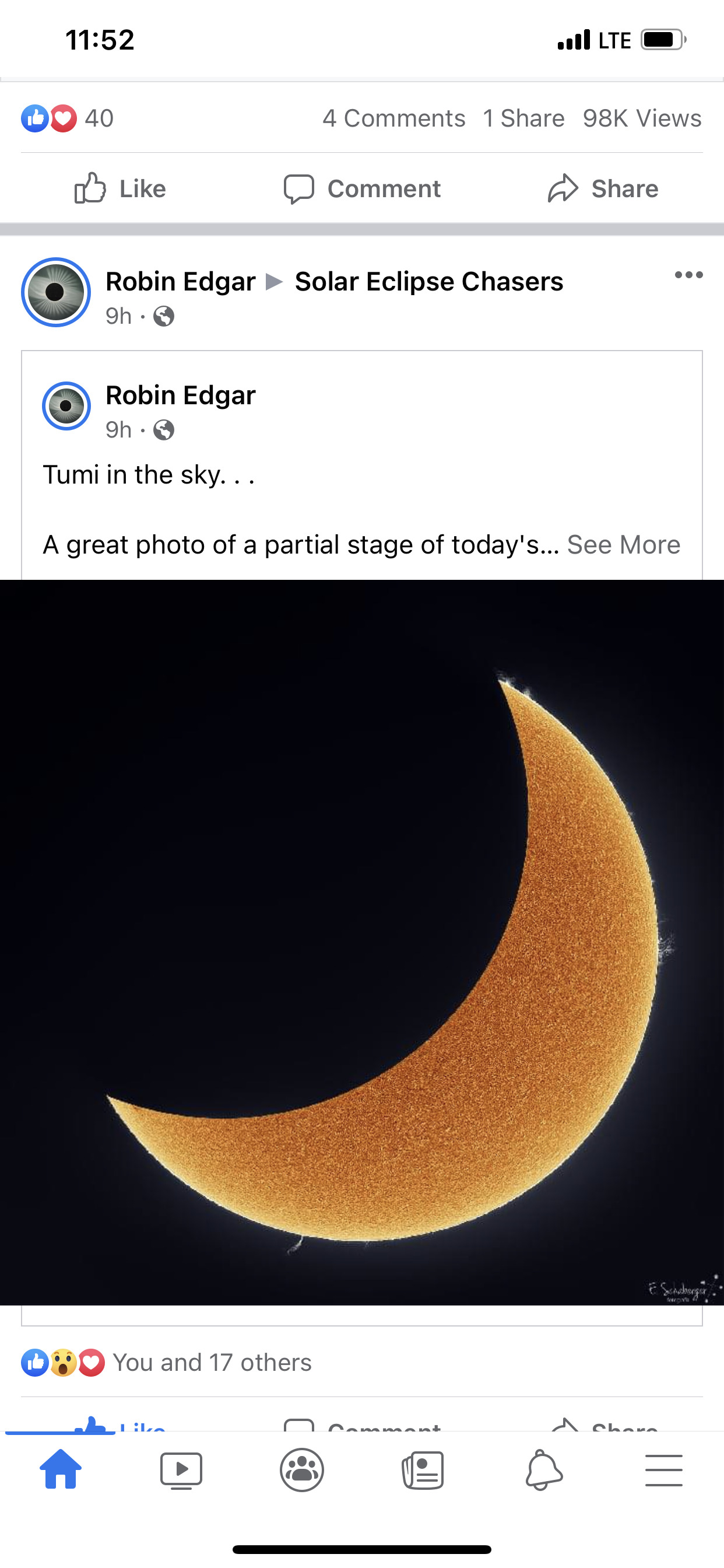Viewport: 724px width, 1568px height.
Task: Comment on the top post
Action: point(362,188)
